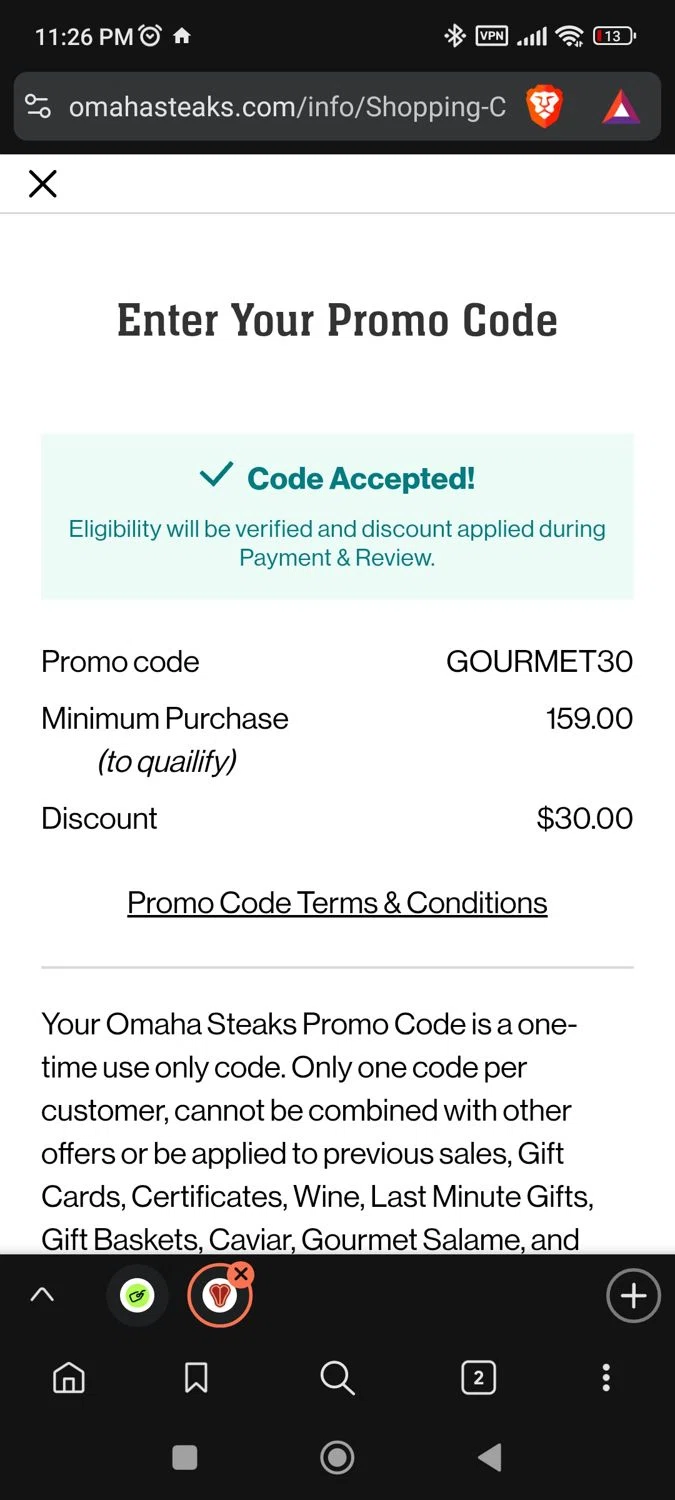The height and width of the screenshot is (1500, 675).
Task: Expand the tab strip with up chevron
Action: [x=42, y=1295]
